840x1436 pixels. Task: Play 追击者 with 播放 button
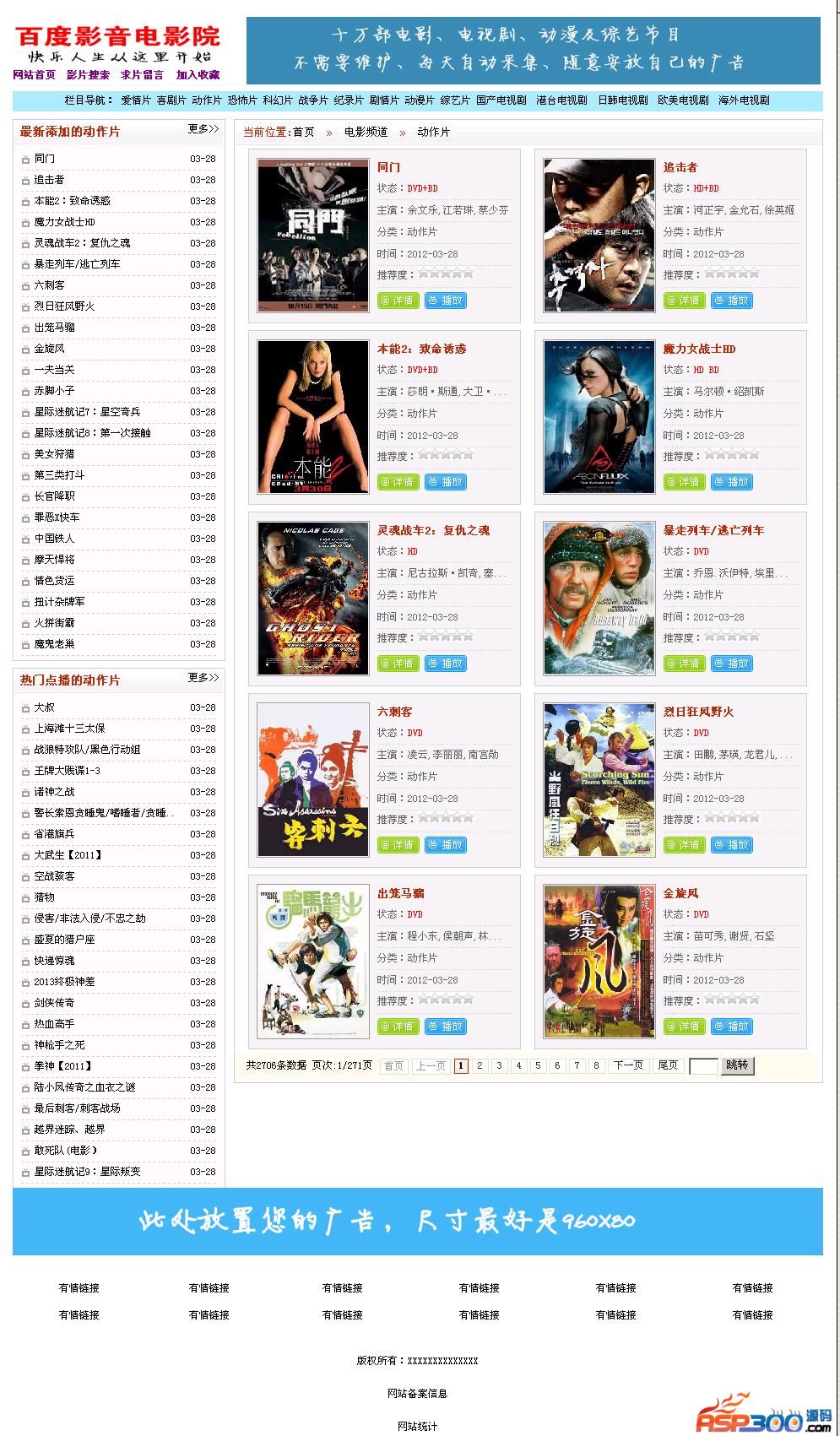731,301
